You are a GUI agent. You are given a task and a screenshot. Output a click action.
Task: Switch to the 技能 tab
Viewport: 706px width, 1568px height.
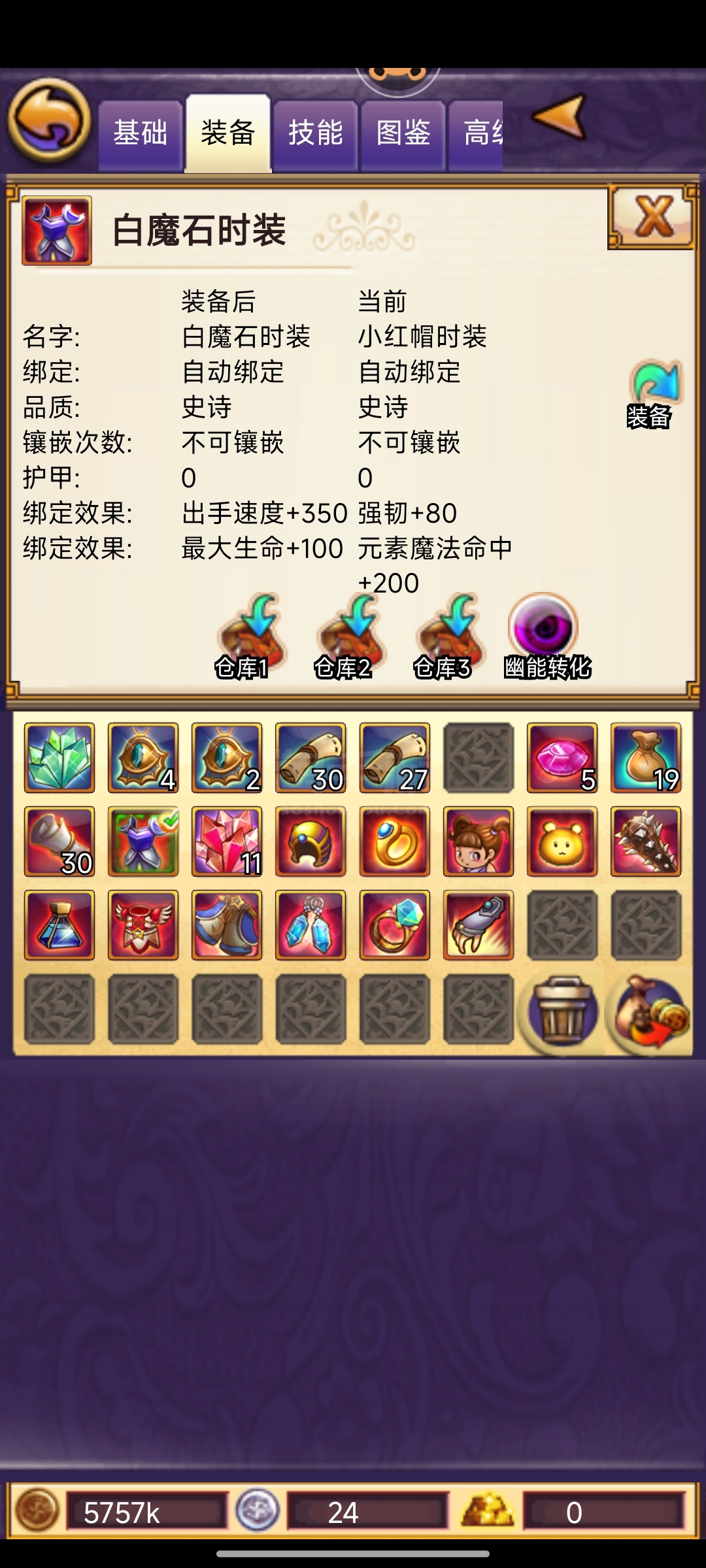[315, 135]
